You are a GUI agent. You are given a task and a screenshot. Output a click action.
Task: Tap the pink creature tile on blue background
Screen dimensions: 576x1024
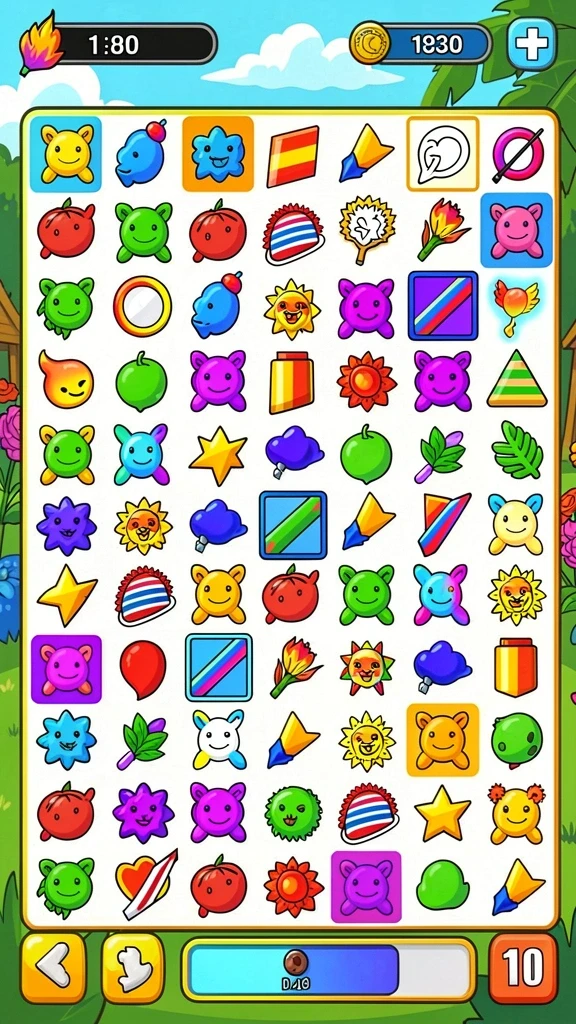517,230
